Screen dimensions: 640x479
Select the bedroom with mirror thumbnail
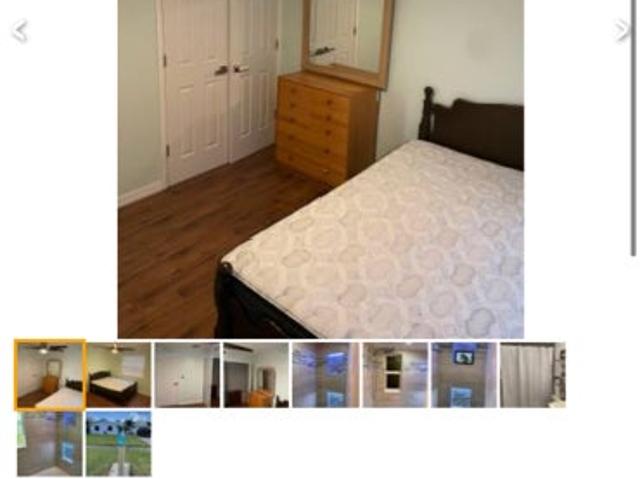click(x=49, y=375)
